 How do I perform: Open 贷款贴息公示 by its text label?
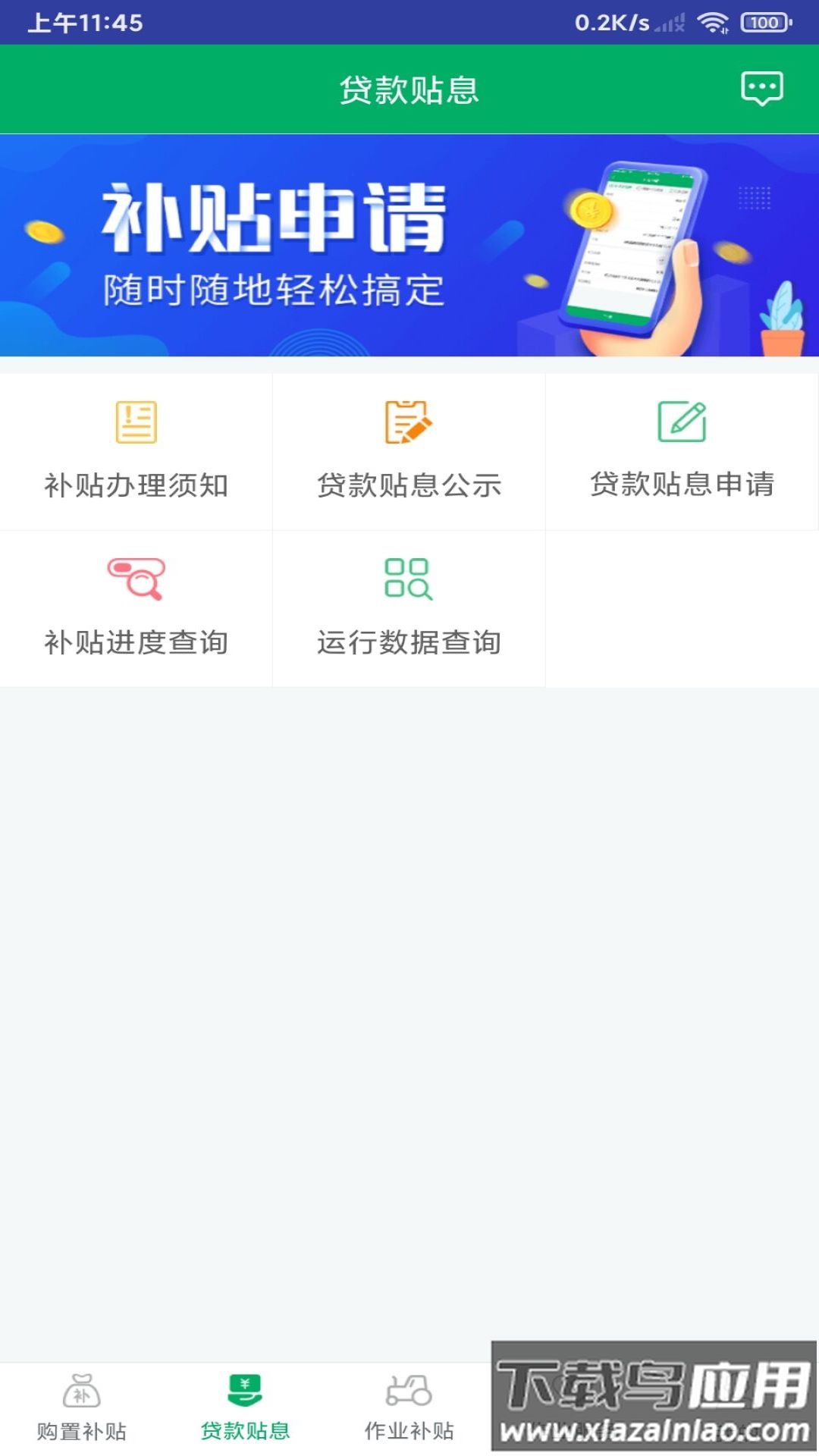coord(408,485)
